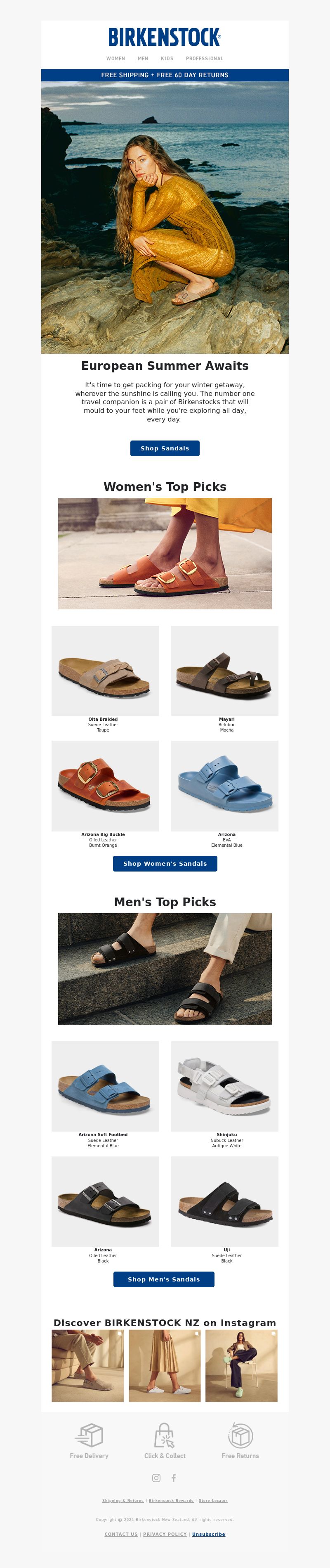Open the Shipping & Returns link

point(123,1500)
